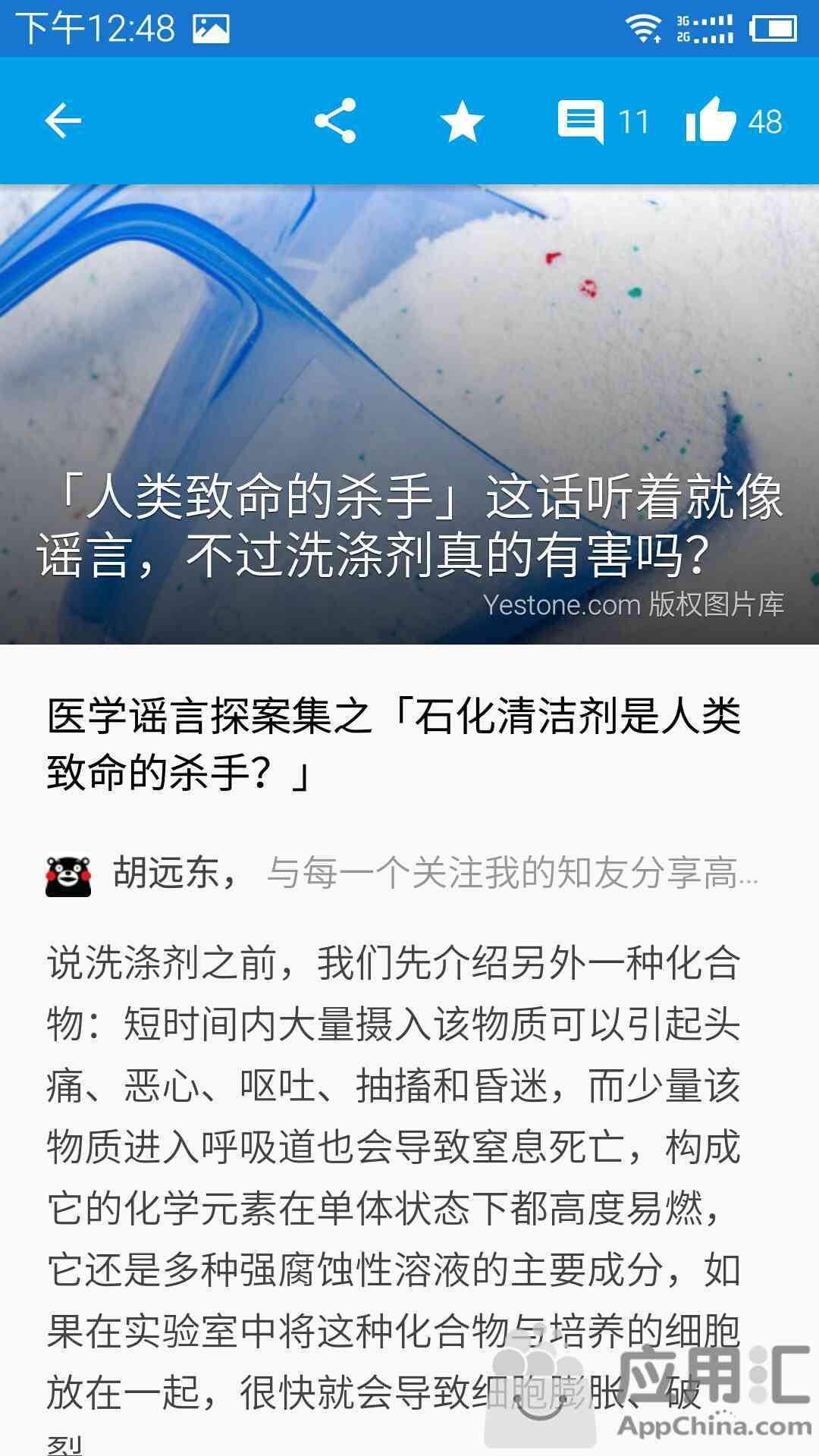This screenshot has width=819, height=1456.
Task: Share this article
Action: 335,121
